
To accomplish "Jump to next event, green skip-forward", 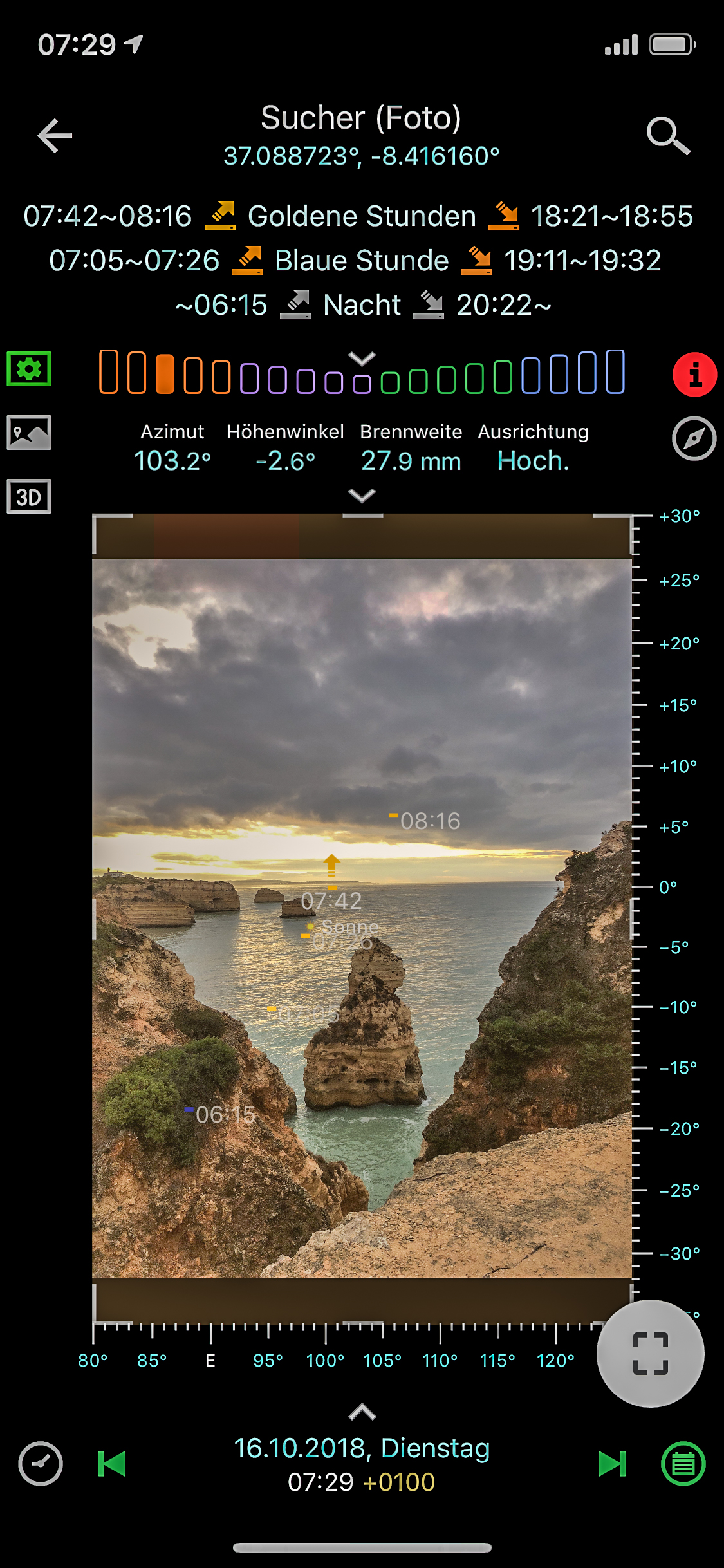I will (611, 1463).
